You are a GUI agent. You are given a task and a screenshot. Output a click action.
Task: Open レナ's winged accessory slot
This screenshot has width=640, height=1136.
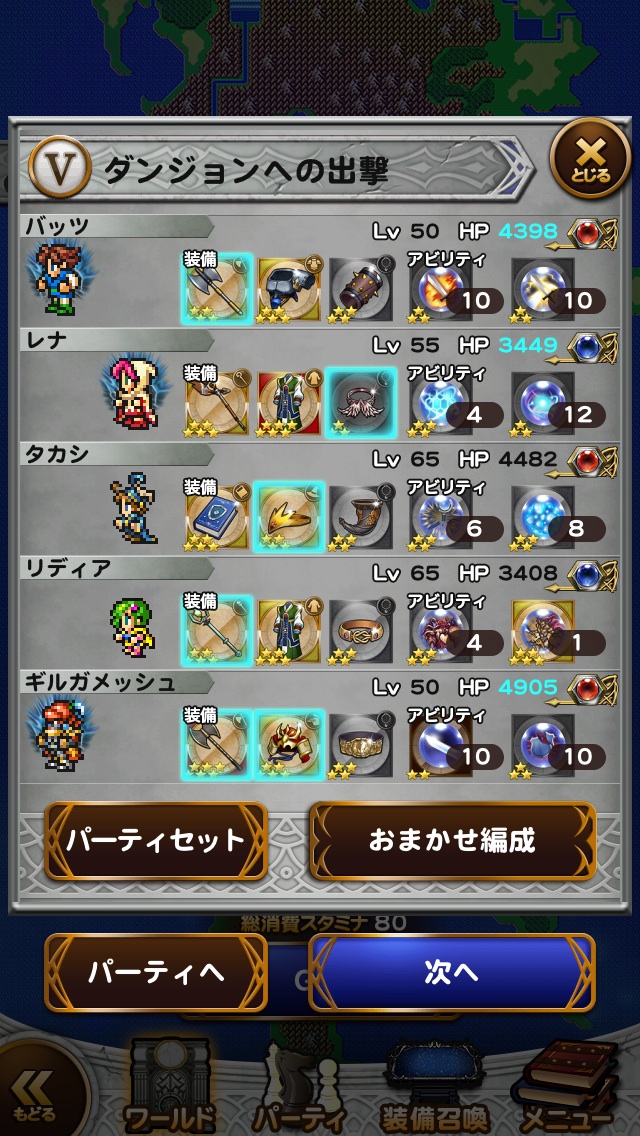pos(360,403)
